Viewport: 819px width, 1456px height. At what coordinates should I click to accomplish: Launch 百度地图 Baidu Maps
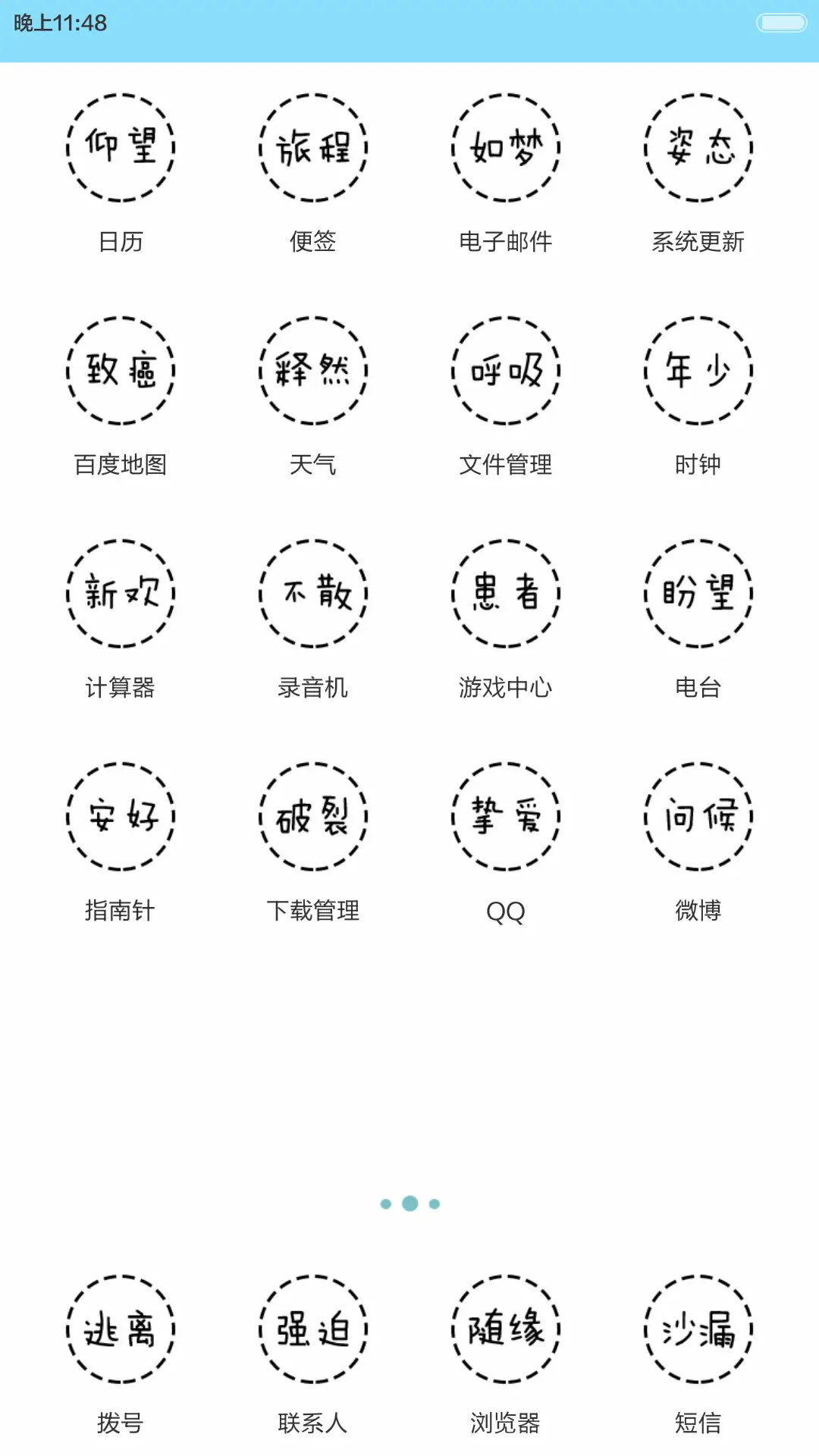point(121,372)
